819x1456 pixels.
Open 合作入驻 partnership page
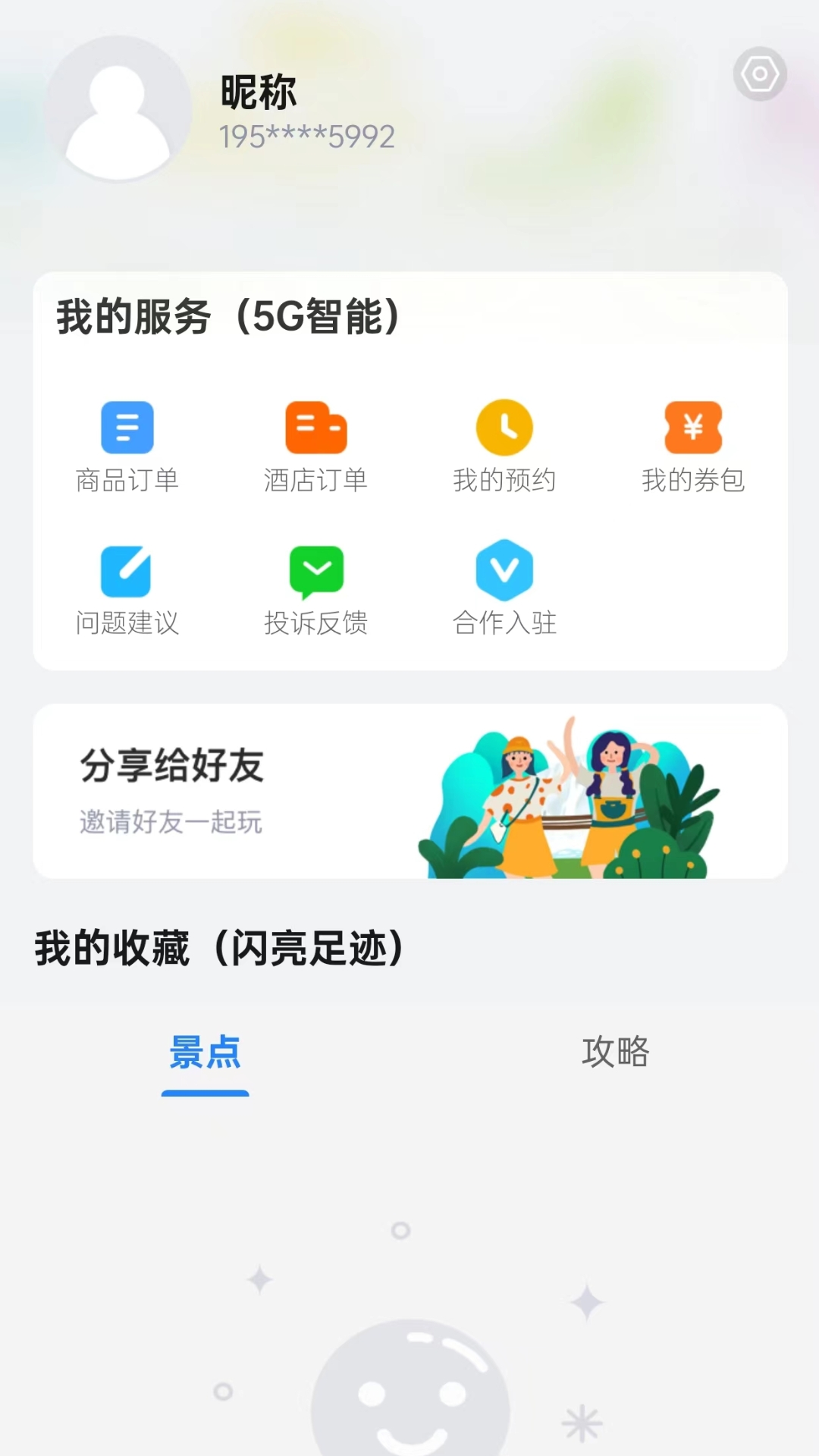click(504, 589)
